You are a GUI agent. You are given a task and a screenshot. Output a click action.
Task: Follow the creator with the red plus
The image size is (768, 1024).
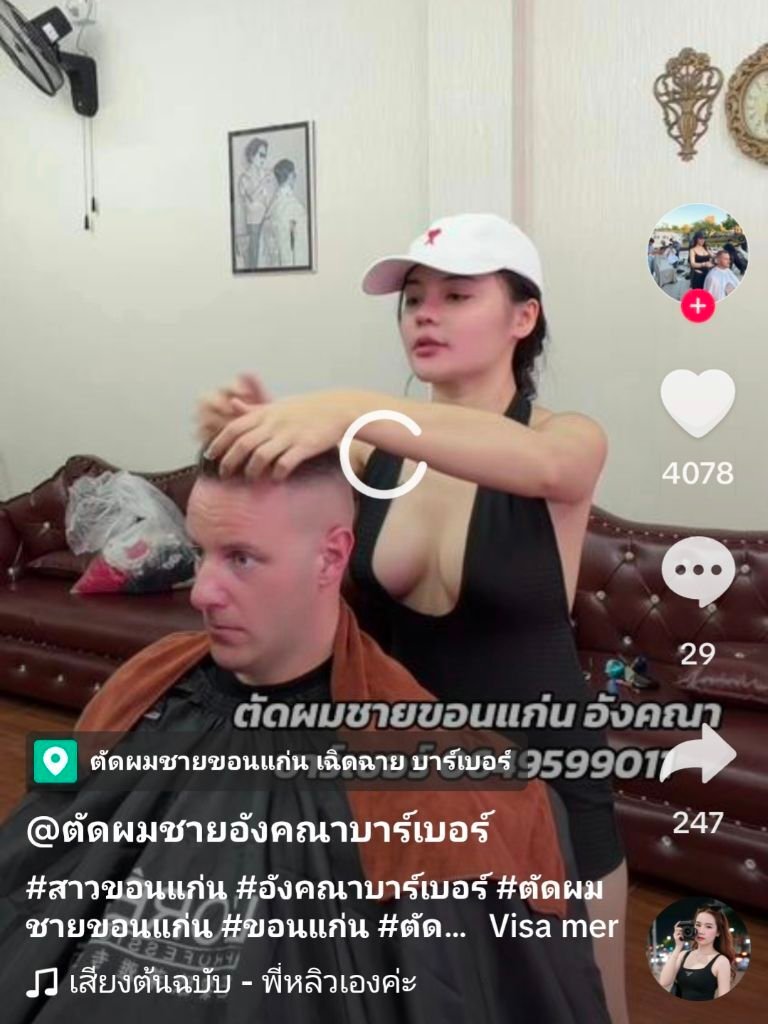pos(697,307)
